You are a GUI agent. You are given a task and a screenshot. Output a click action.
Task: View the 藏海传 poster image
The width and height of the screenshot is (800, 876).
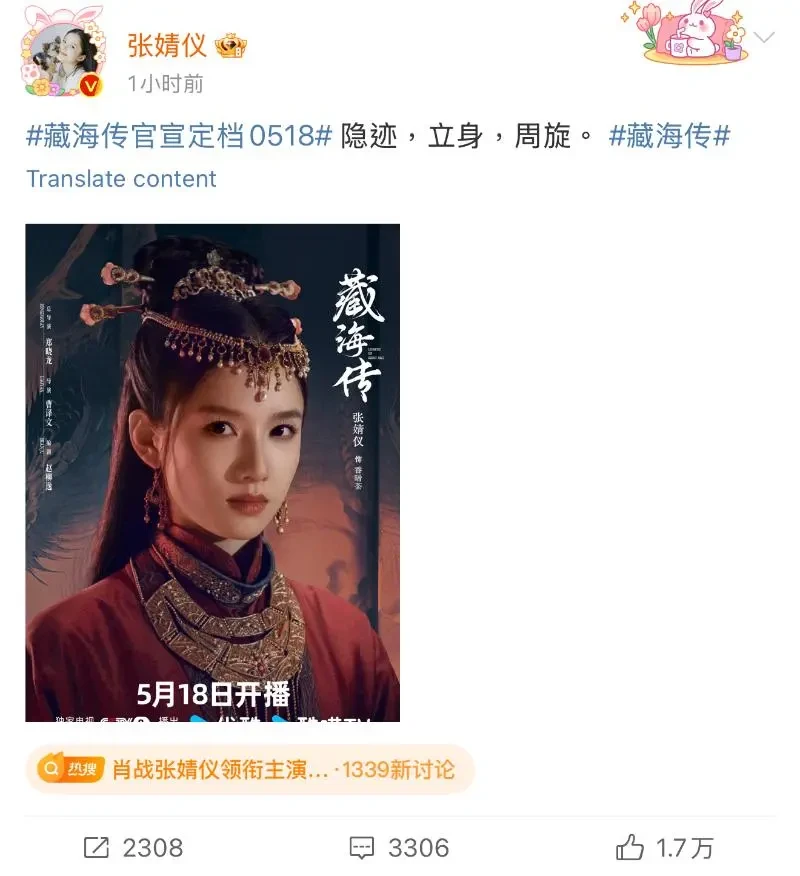pos(212,472)
